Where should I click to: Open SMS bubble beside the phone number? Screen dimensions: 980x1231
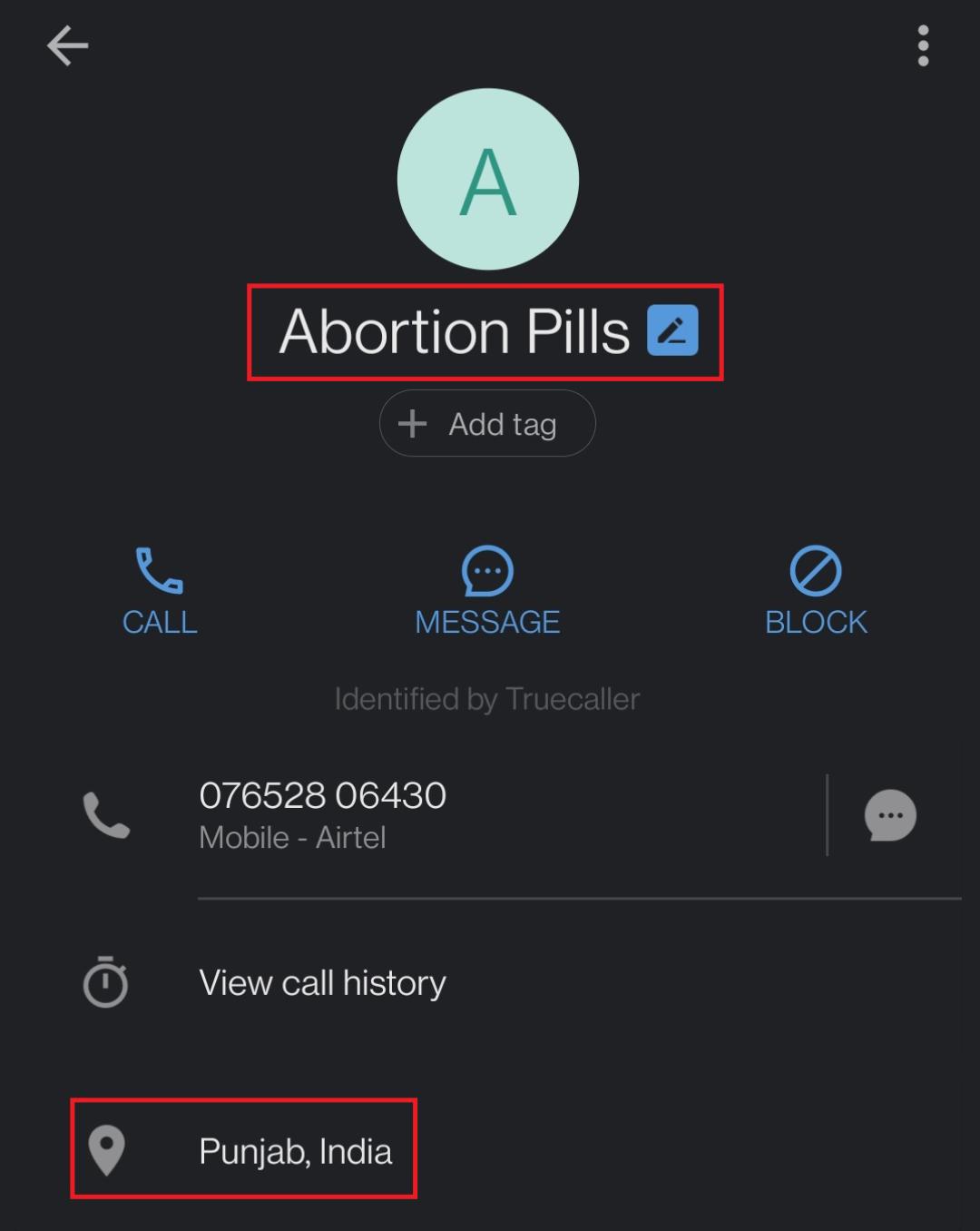click(890, 814)
